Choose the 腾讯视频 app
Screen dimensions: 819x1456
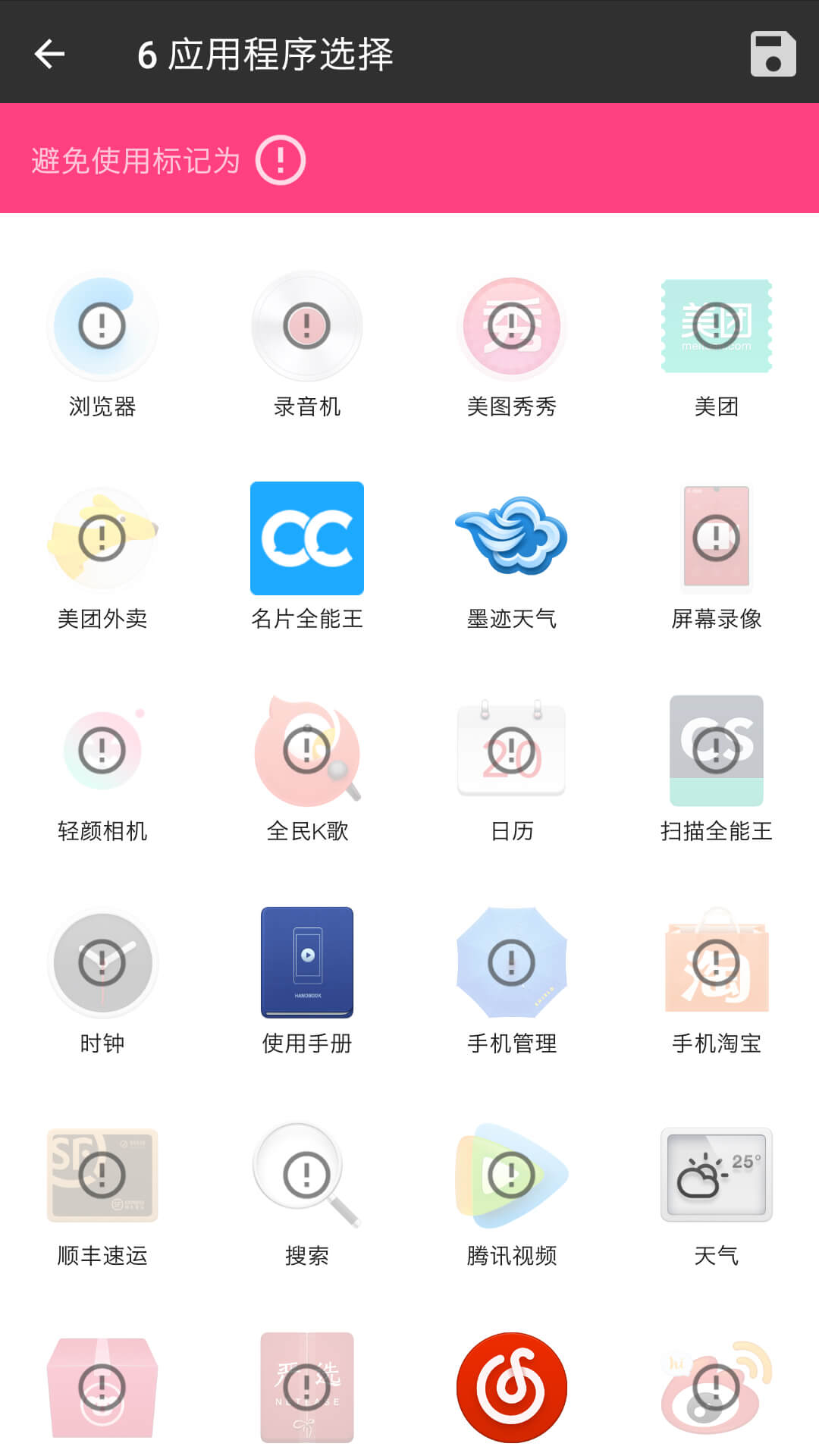[512, 1175]
